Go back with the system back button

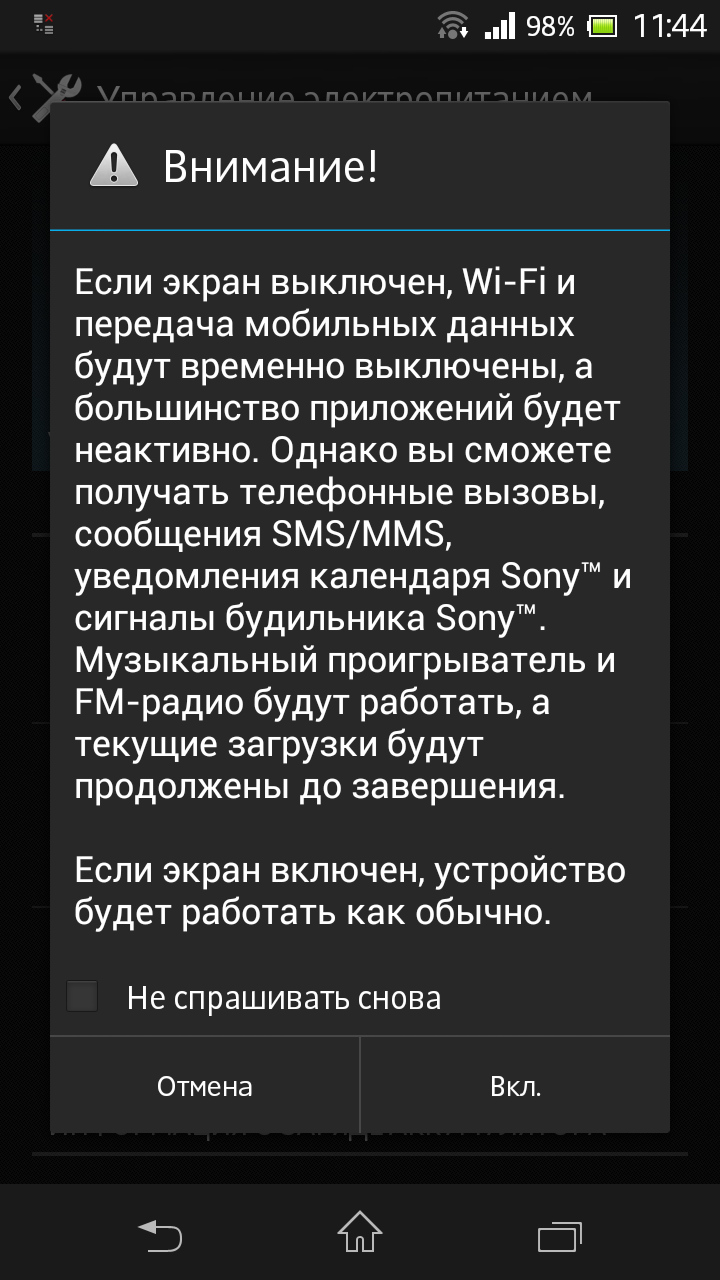160,1234
